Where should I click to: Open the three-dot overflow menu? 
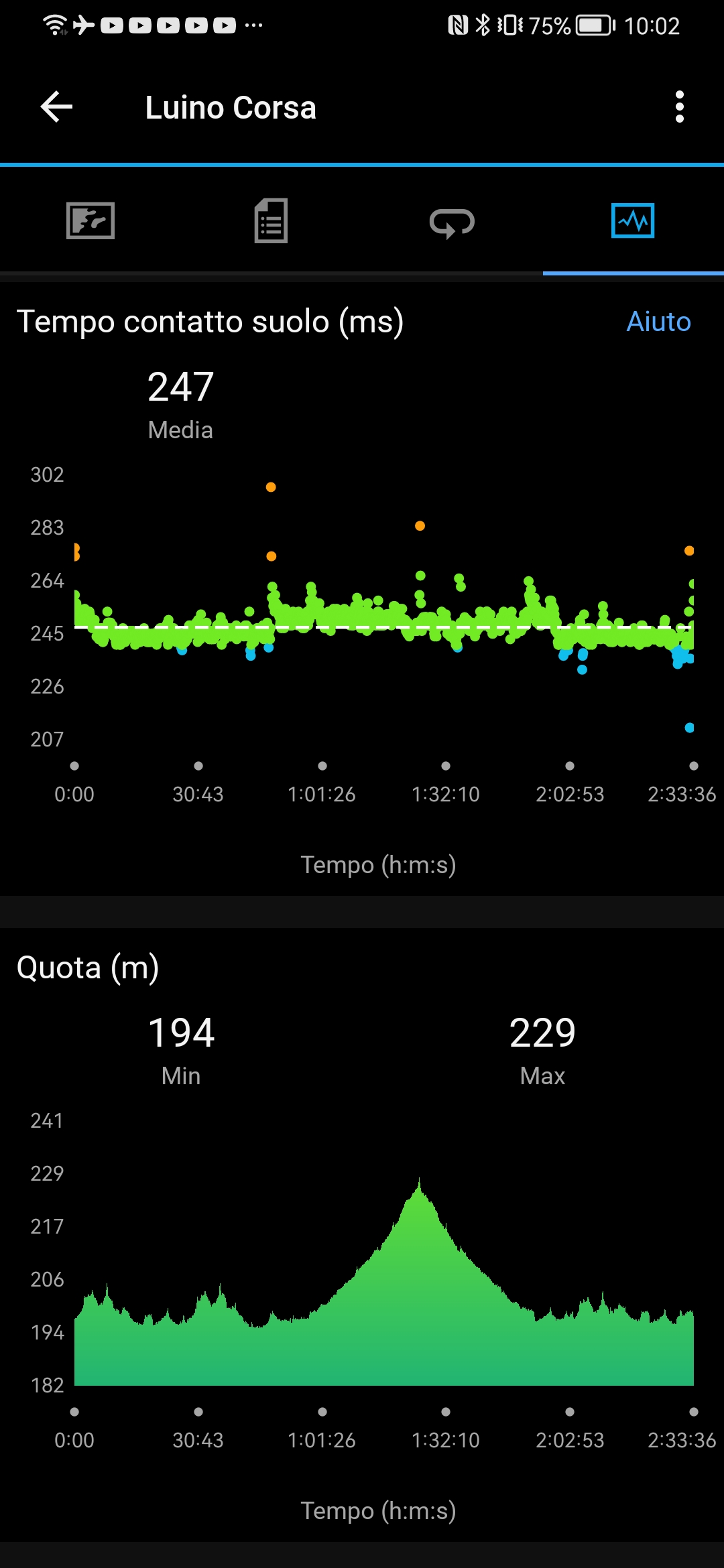tap(680, 107)
